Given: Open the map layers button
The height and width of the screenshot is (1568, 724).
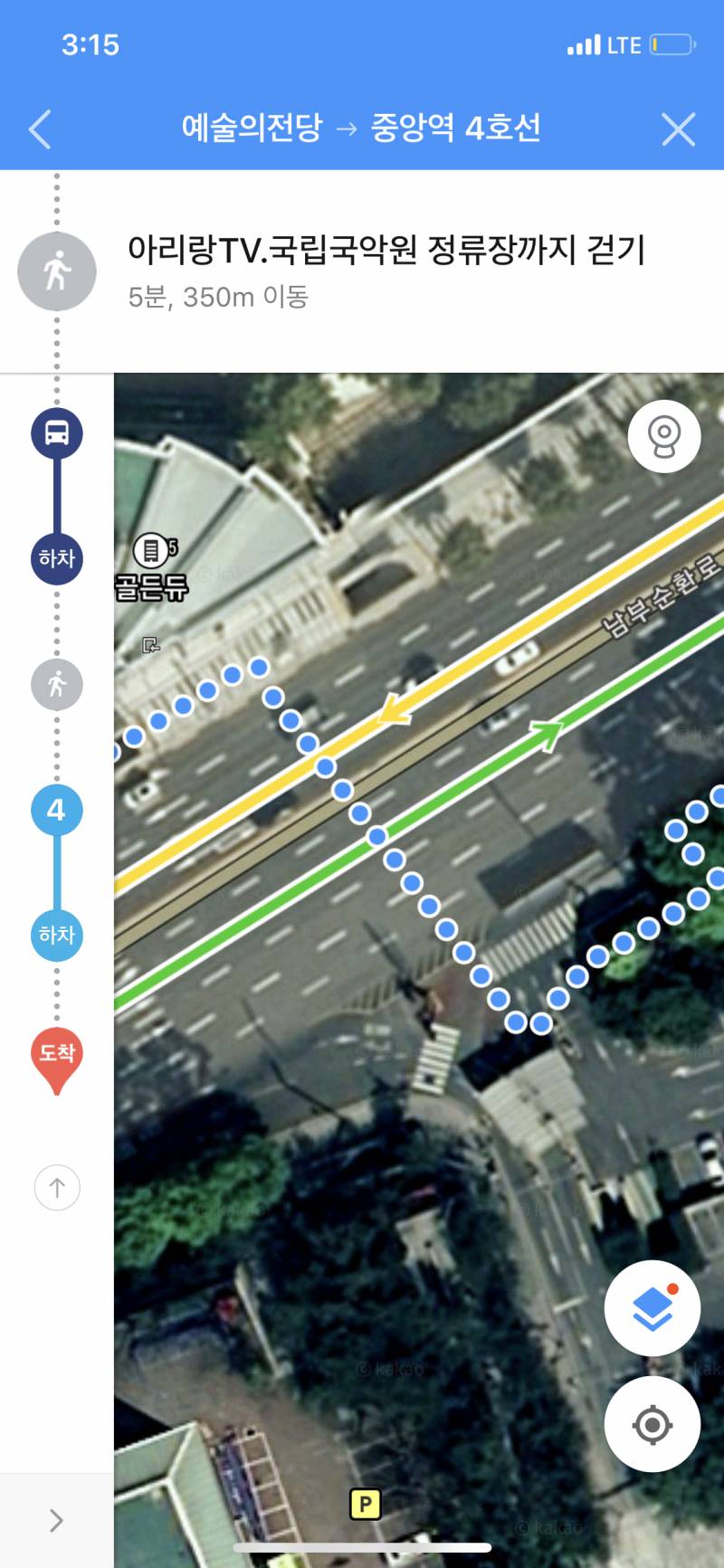Looking at the screenshot, I should click(653, 1307).
